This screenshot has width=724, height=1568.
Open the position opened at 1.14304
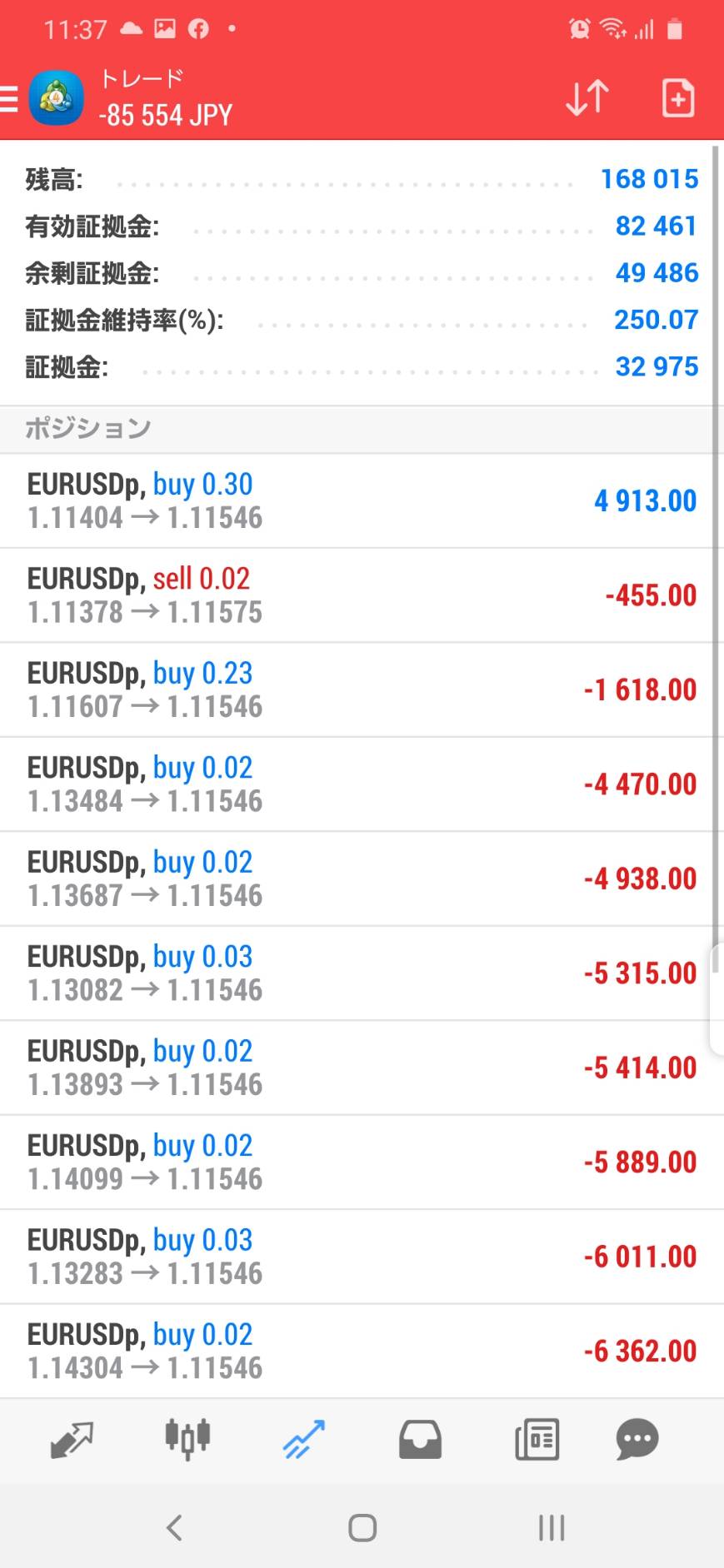click(357, 1351)
